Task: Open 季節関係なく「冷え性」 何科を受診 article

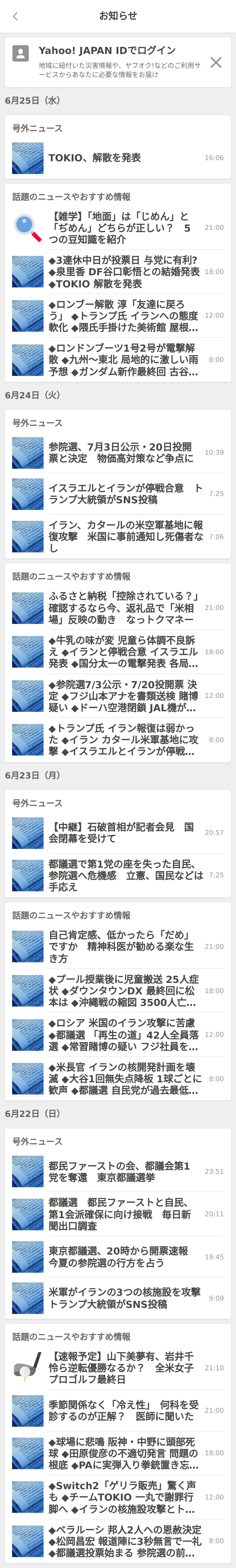Action: [x=118, y=1410]
